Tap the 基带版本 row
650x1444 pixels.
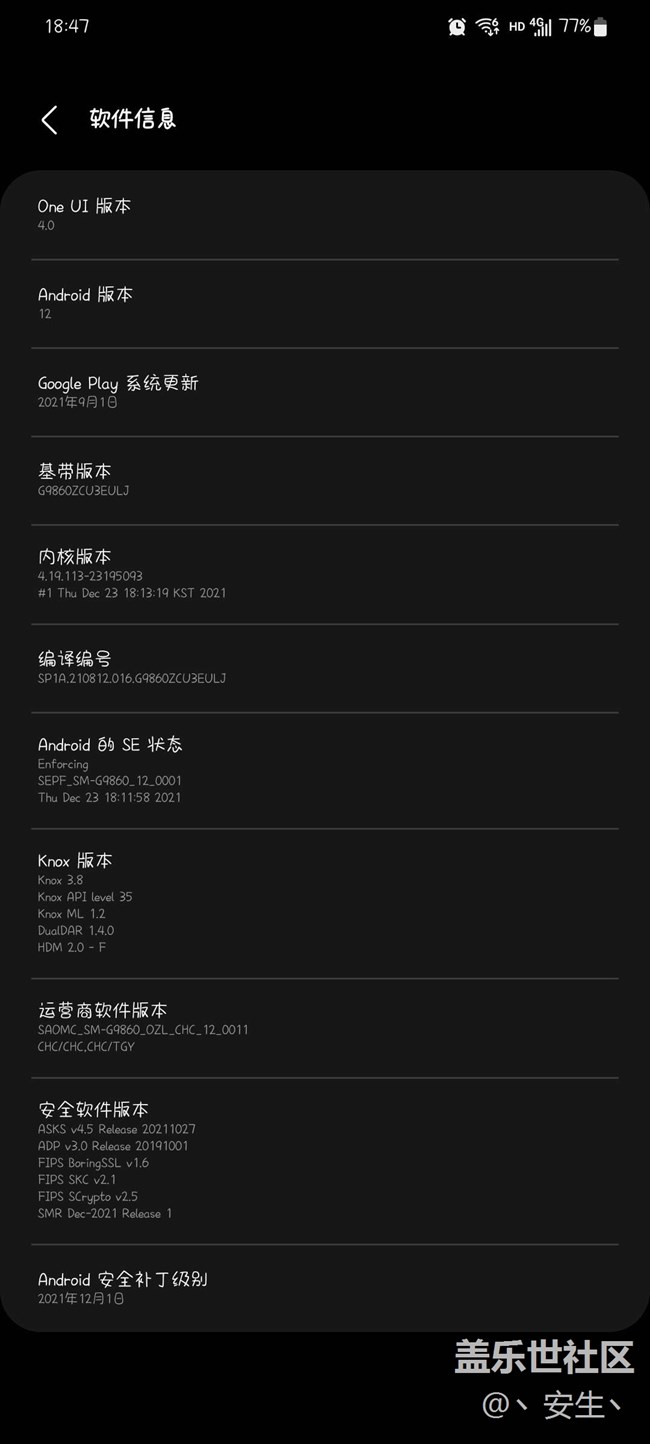(325, 481)
